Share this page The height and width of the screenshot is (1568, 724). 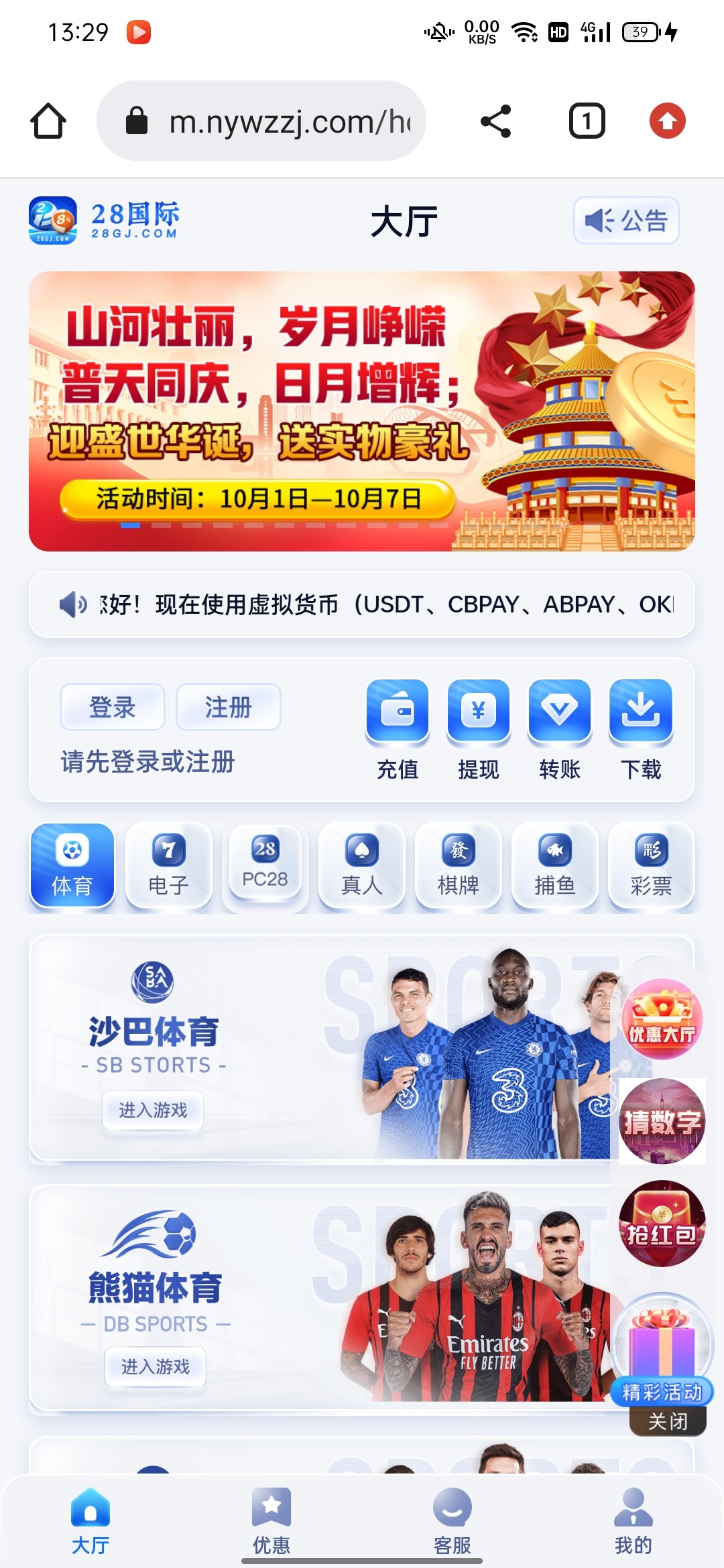click(496, 121)
